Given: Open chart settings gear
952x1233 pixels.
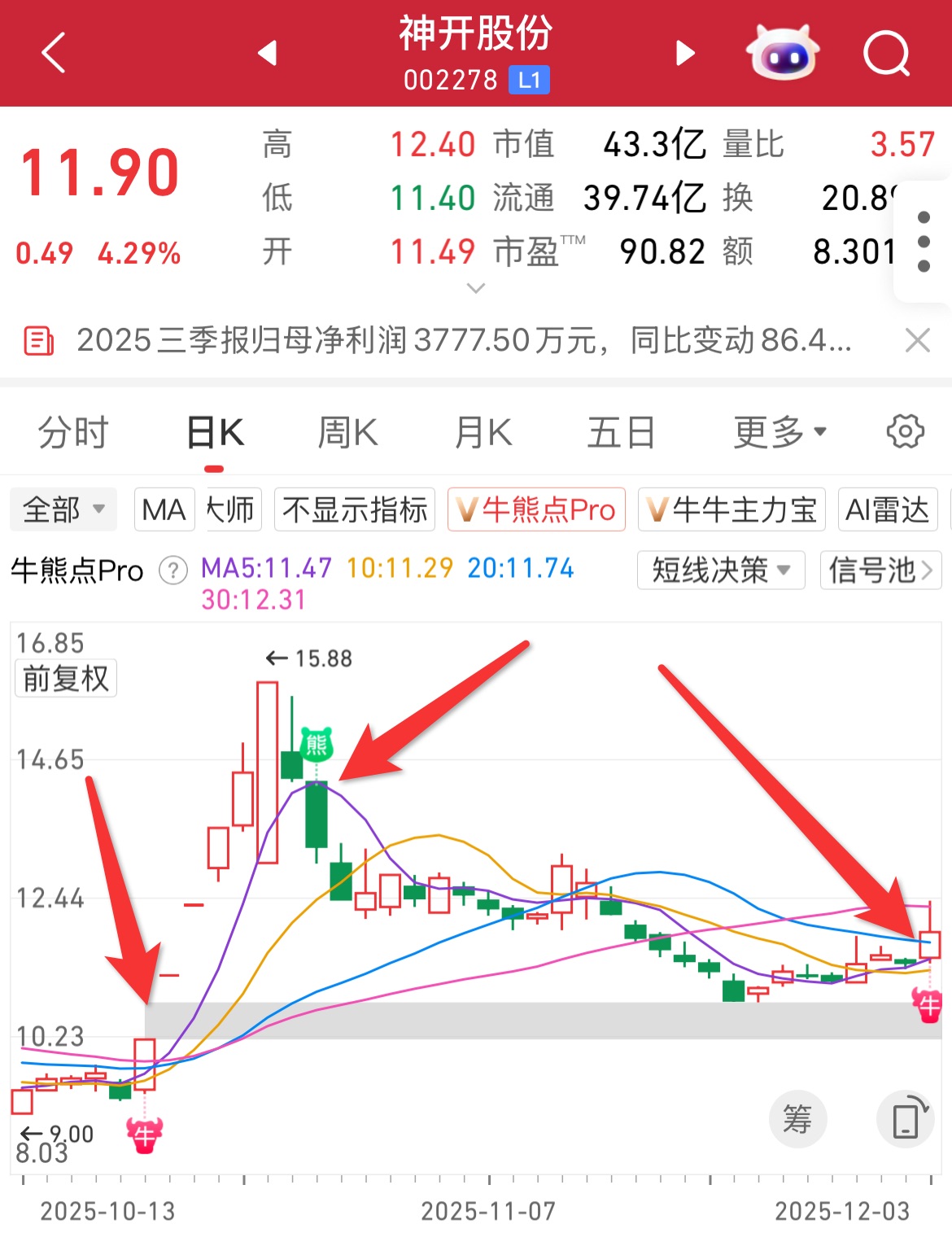Looking at the screenshot, I should click(905, 432).
